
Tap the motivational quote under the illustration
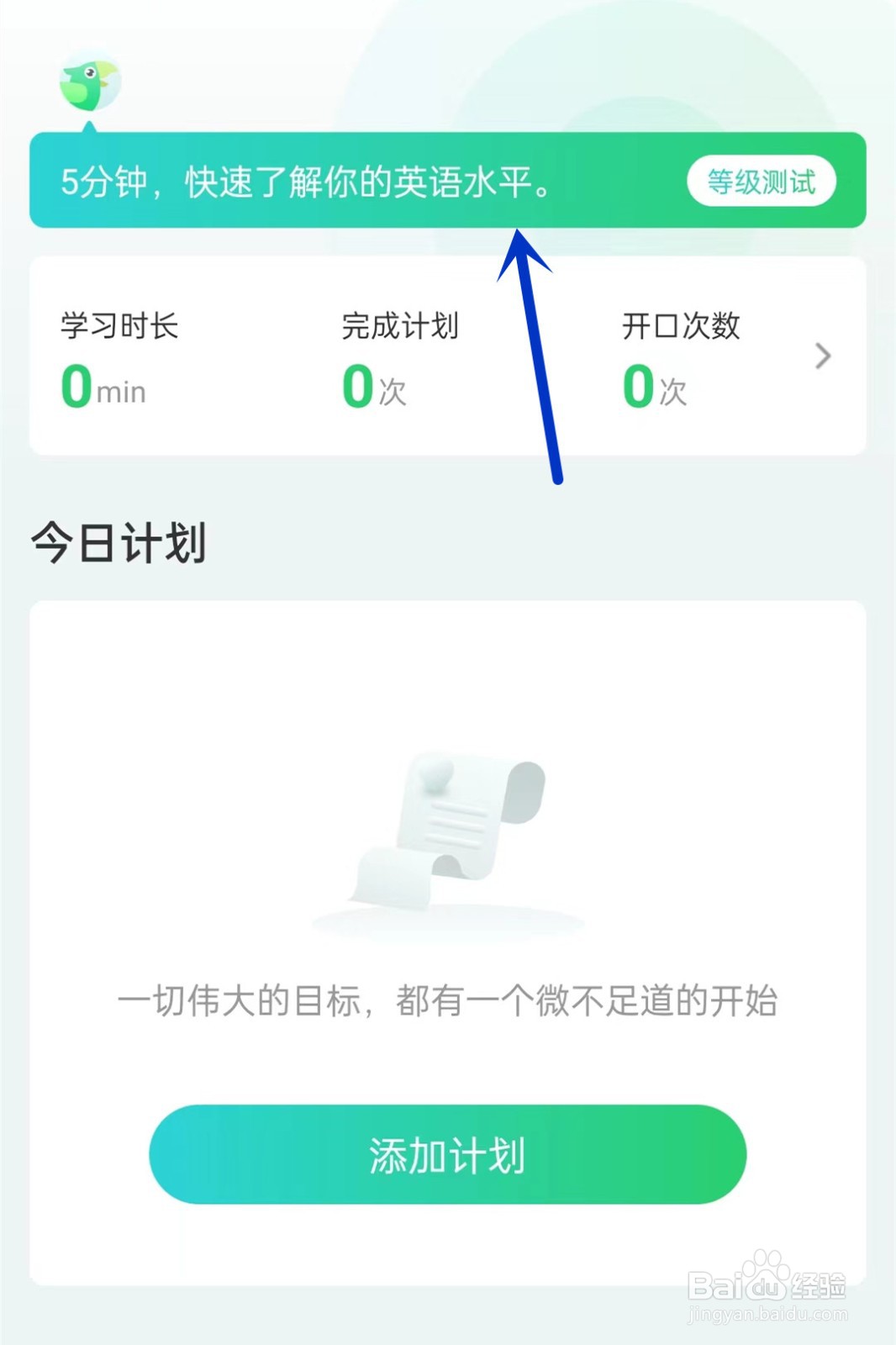[x=450, y=999]
